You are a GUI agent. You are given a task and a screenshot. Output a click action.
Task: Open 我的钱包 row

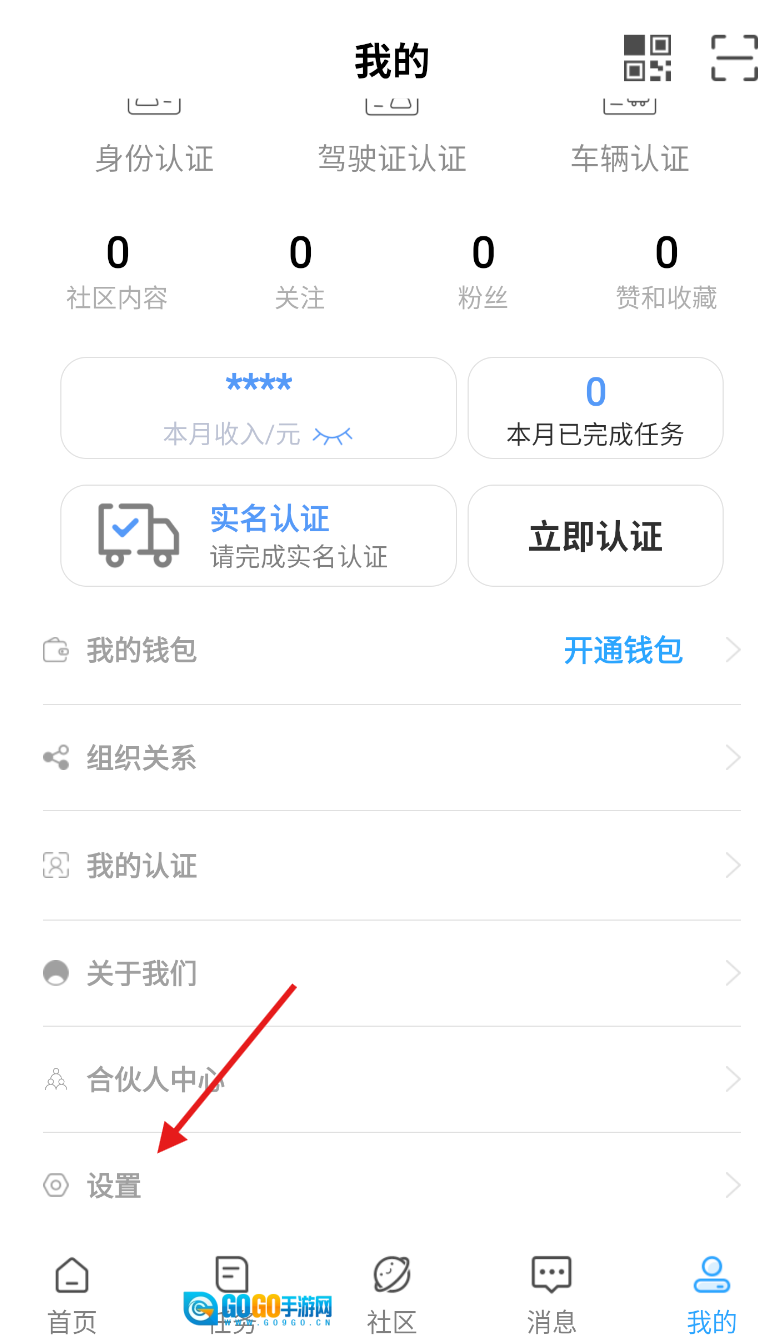click(392, 651)
